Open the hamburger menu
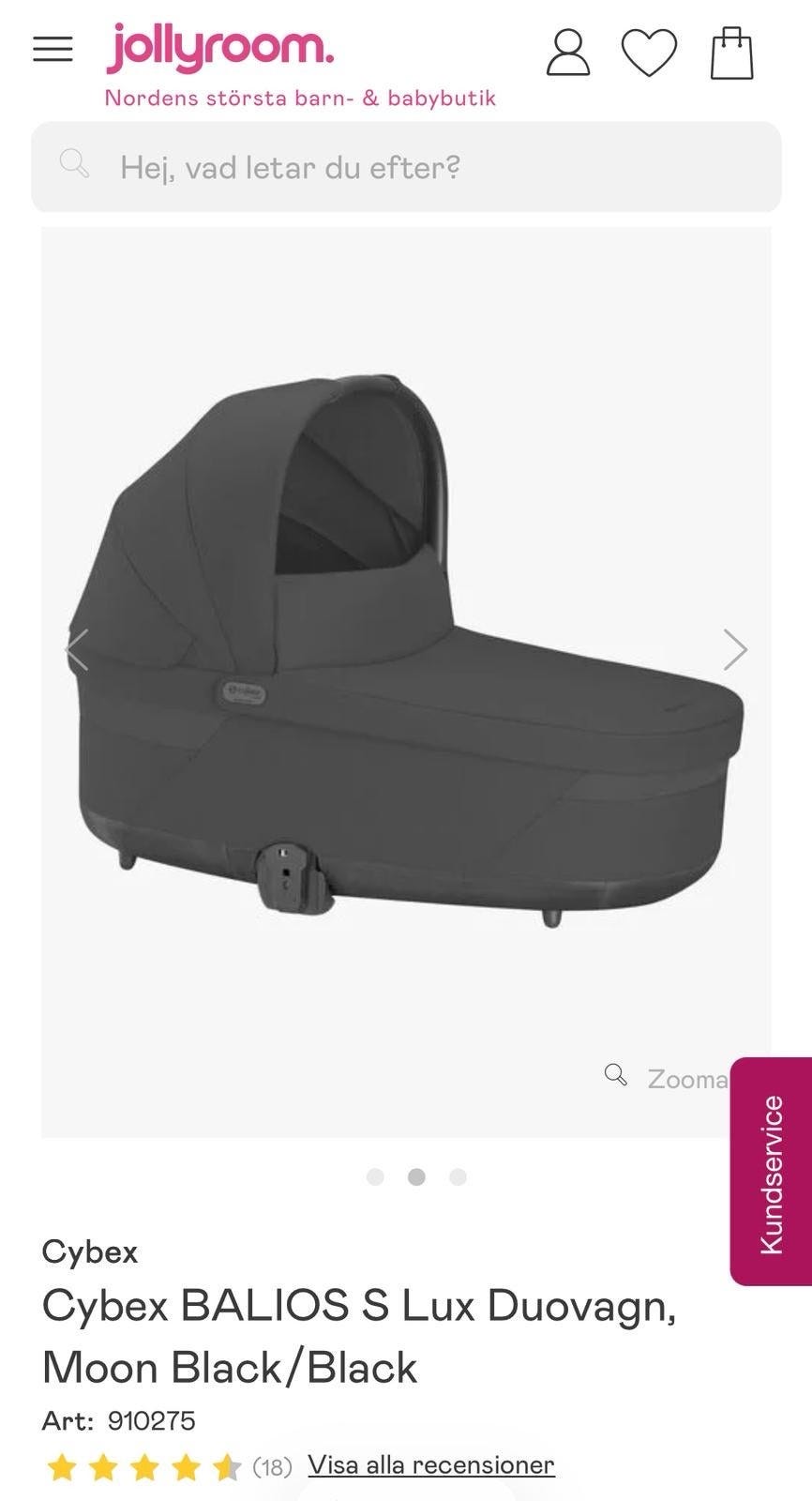 [x=53, y=49]
